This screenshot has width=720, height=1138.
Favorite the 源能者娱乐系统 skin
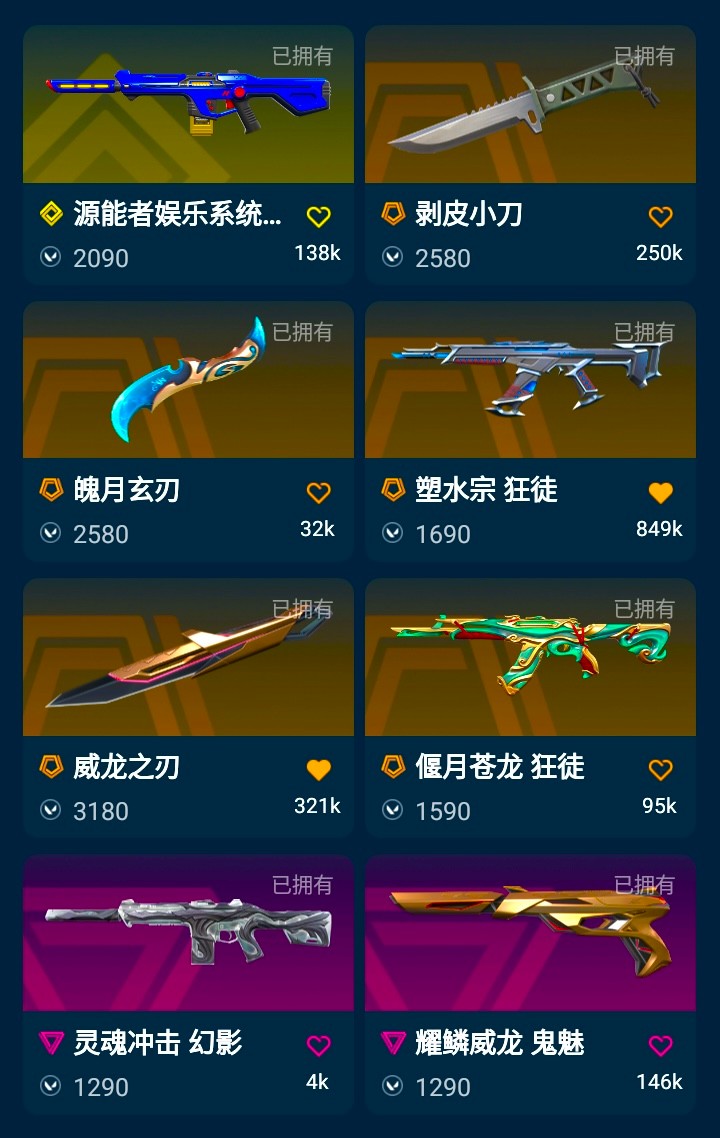[x=318, y=216]
